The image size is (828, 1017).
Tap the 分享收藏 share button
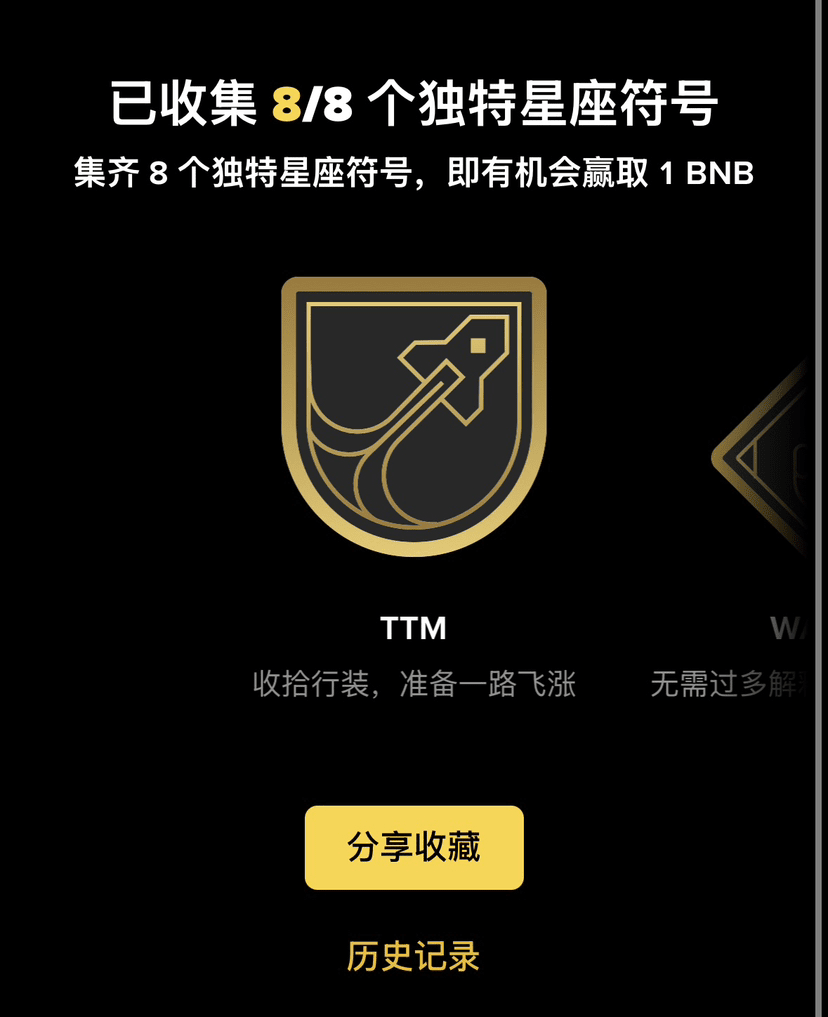(x=414, y=847)
